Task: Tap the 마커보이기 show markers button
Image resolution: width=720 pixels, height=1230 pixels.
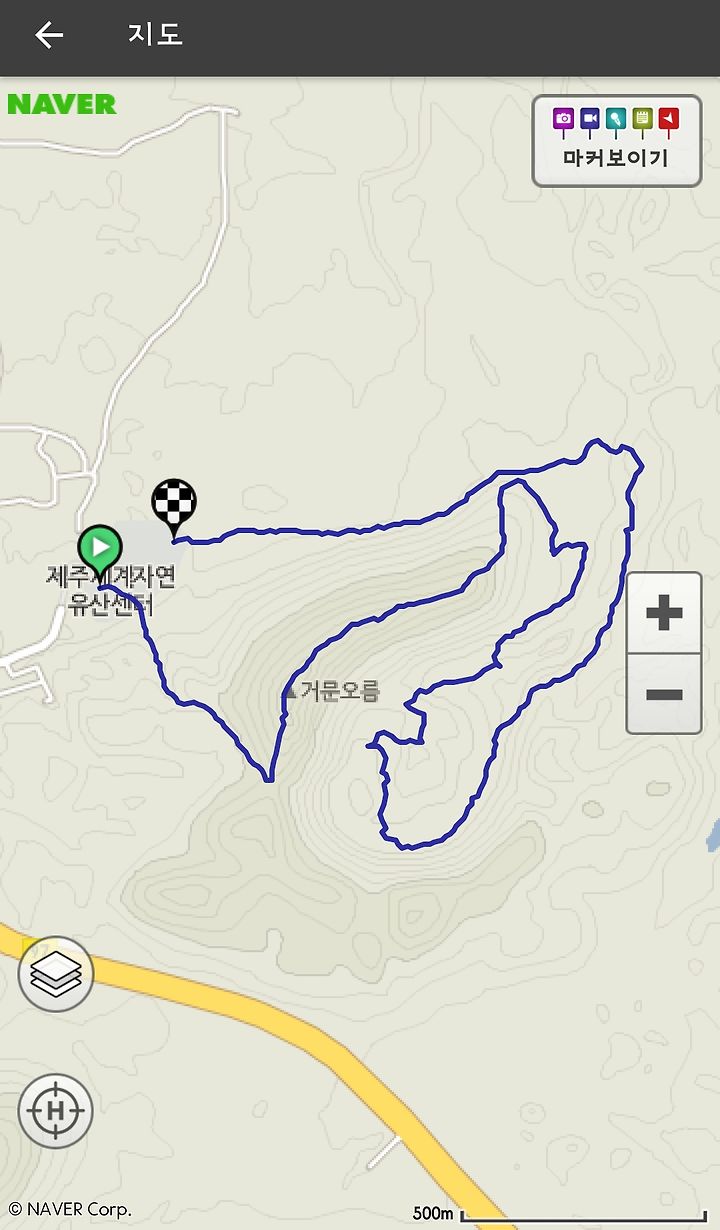Action: pos(616,141)
